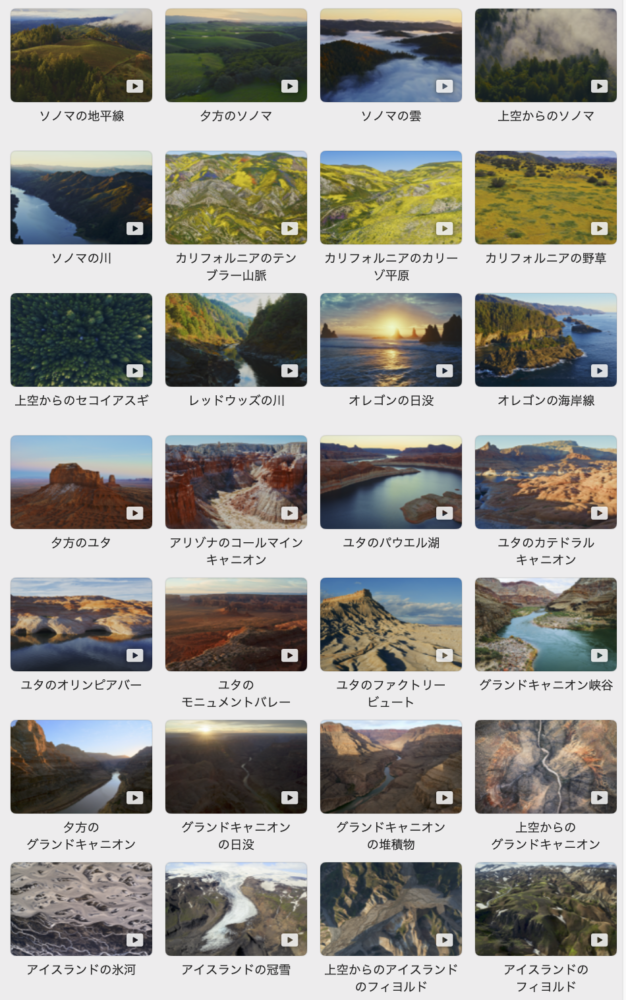Select アリゾナのコールマインキャニオン video
The height and width of the screenshot is (1000, 626).
[236, 481]
